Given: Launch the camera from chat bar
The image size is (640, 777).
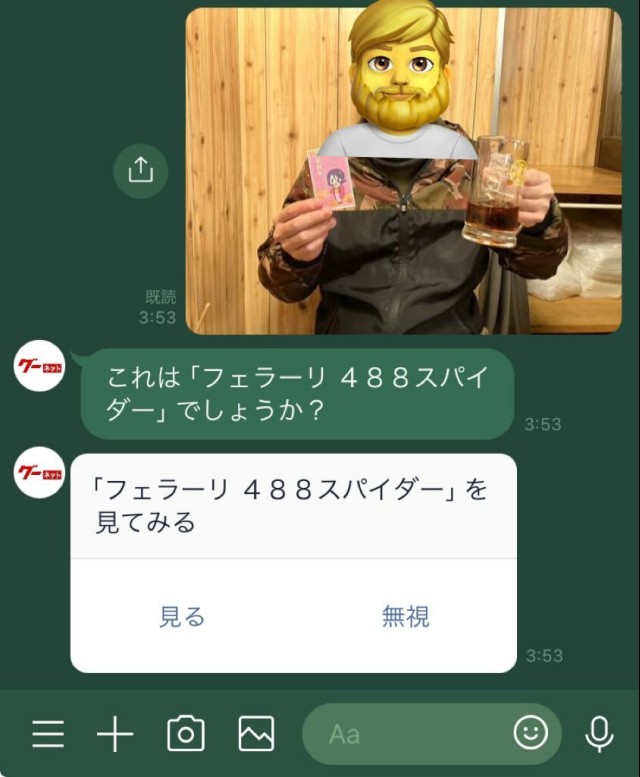Looking at the screenshot, I should (x=185, y=735).
